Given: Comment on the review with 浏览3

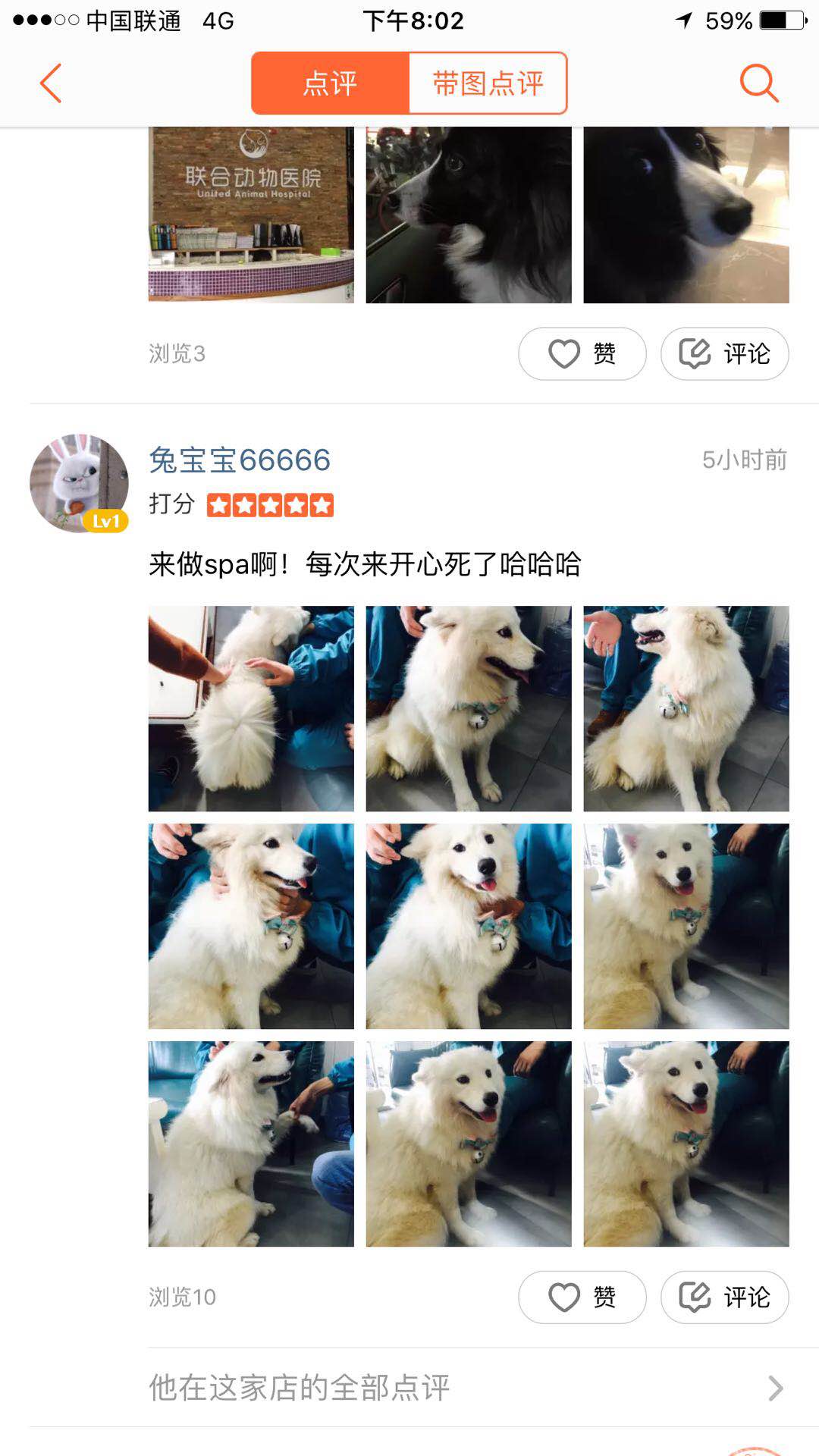Looking at the screenshot, I should [x=724, y=353].
